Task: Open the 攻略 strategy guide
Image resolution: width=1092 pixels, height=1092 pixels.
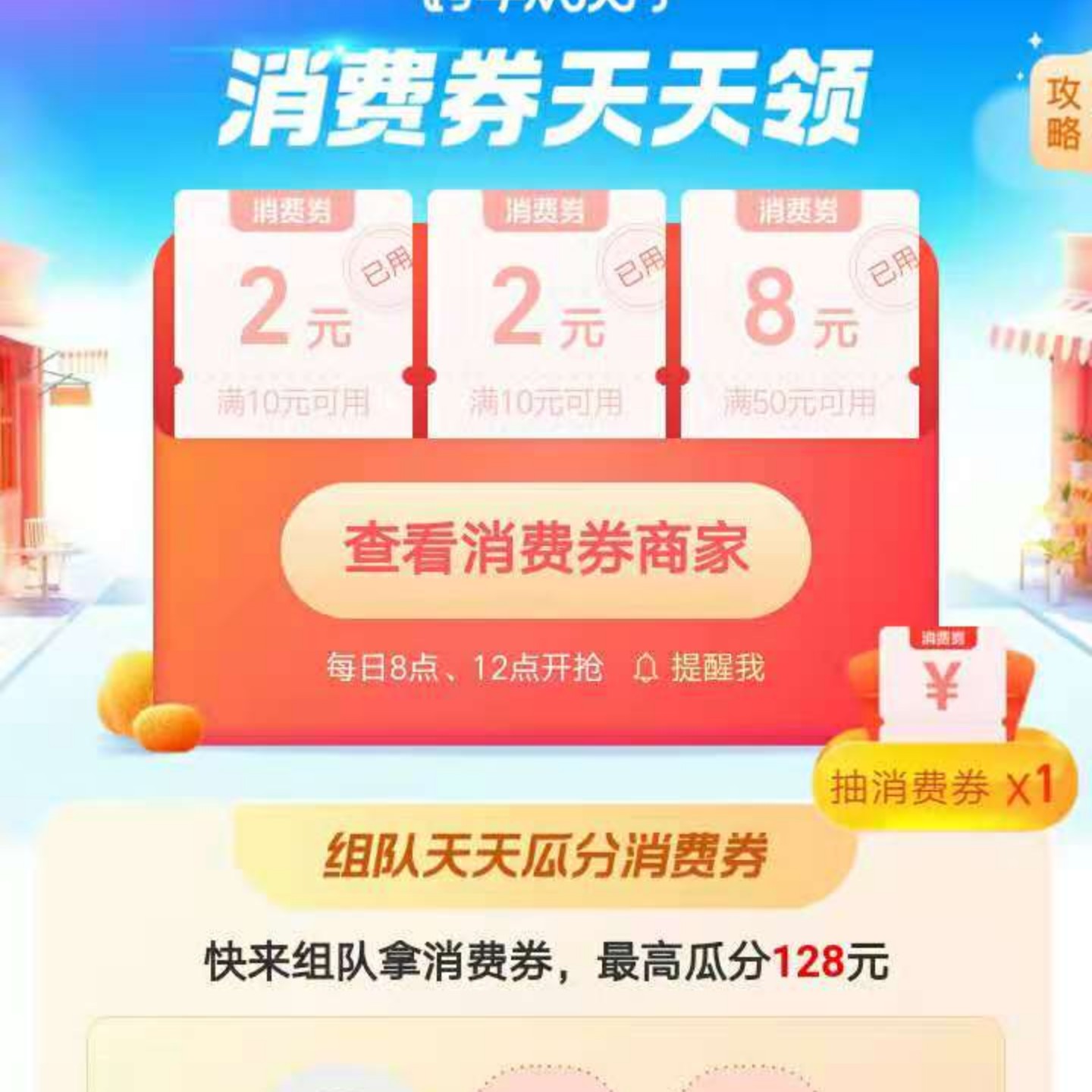Action: pyautogui.click(x=1063, y=114)
